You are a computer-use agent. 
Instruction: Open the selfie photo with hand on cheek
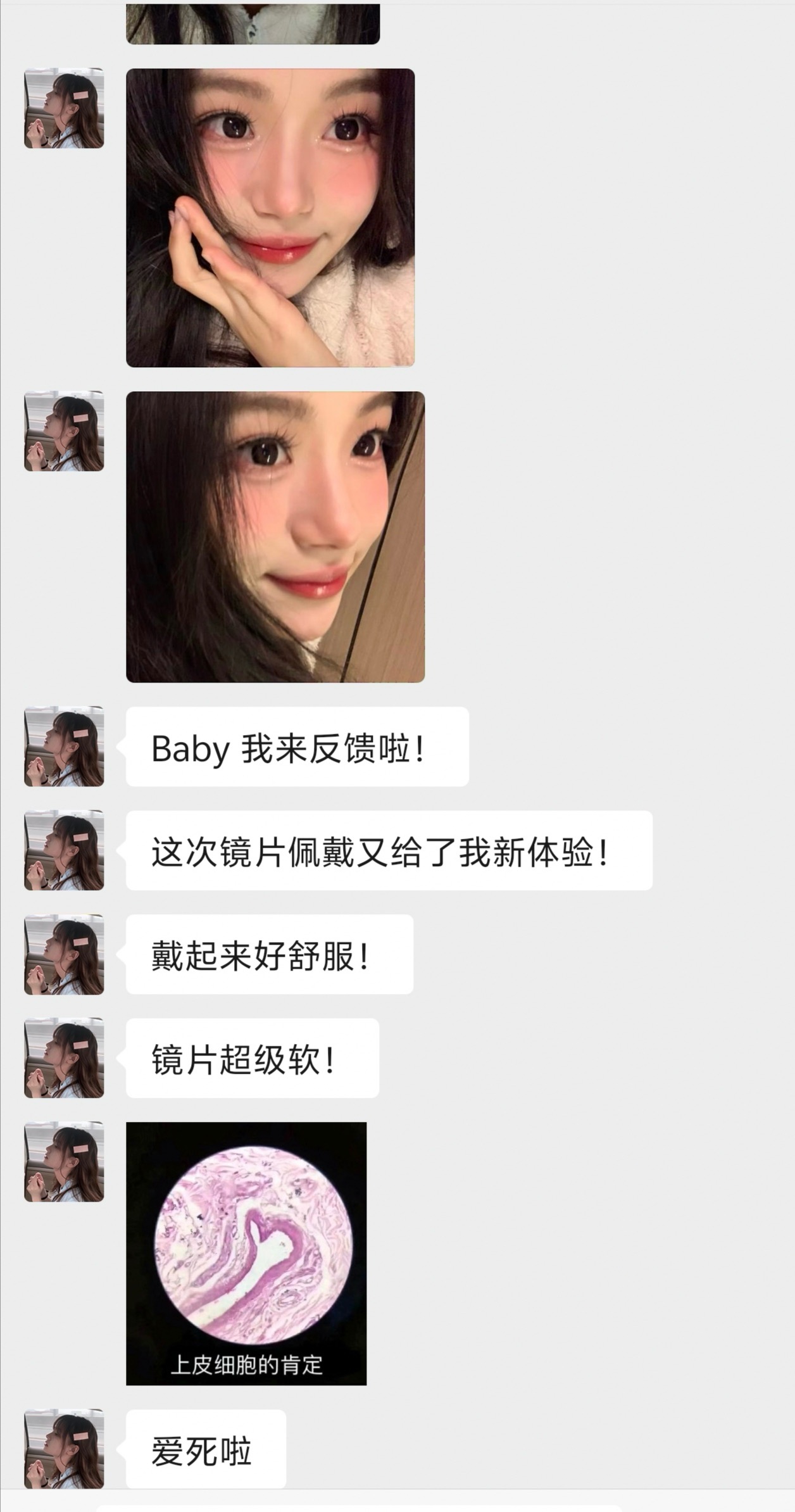(x=270, y=218)
